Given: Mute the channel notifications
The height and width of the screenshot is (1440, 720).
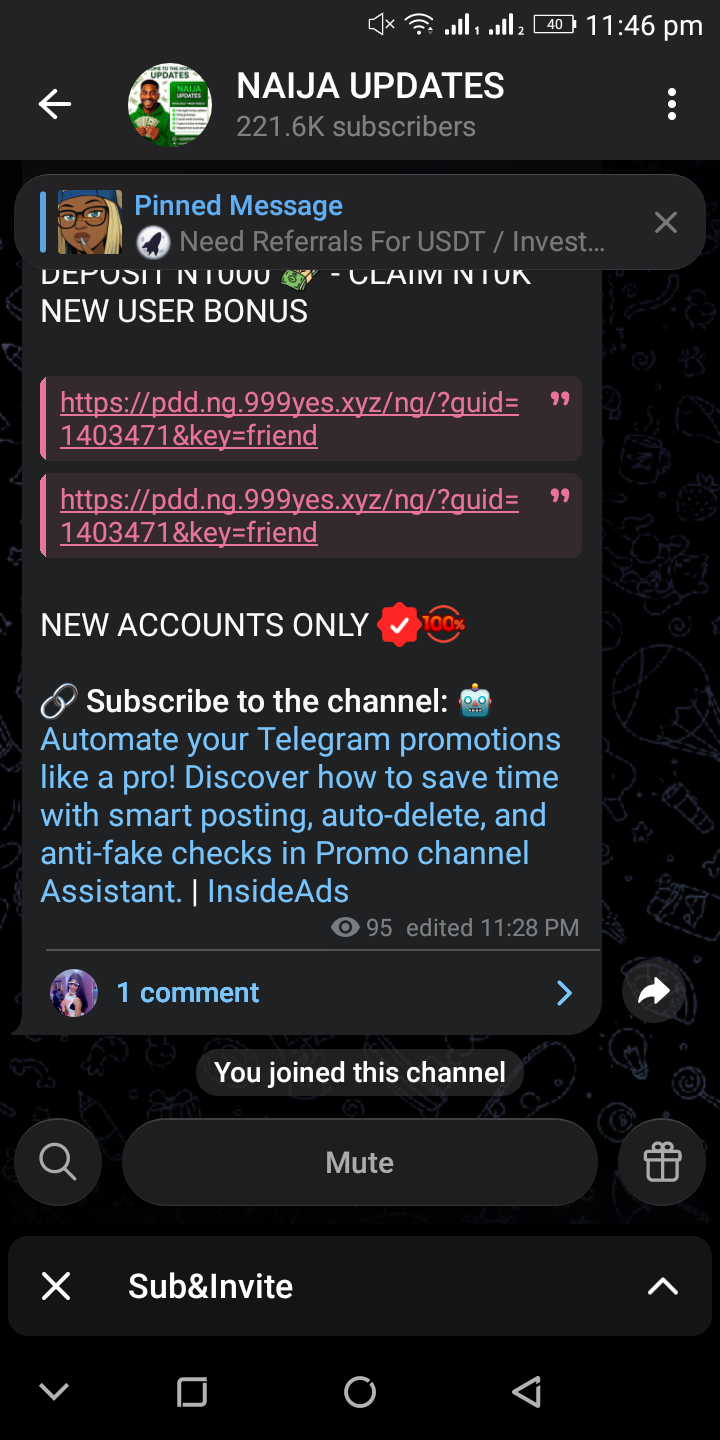Looking at the screenshot, I should tap(360, 1162).
